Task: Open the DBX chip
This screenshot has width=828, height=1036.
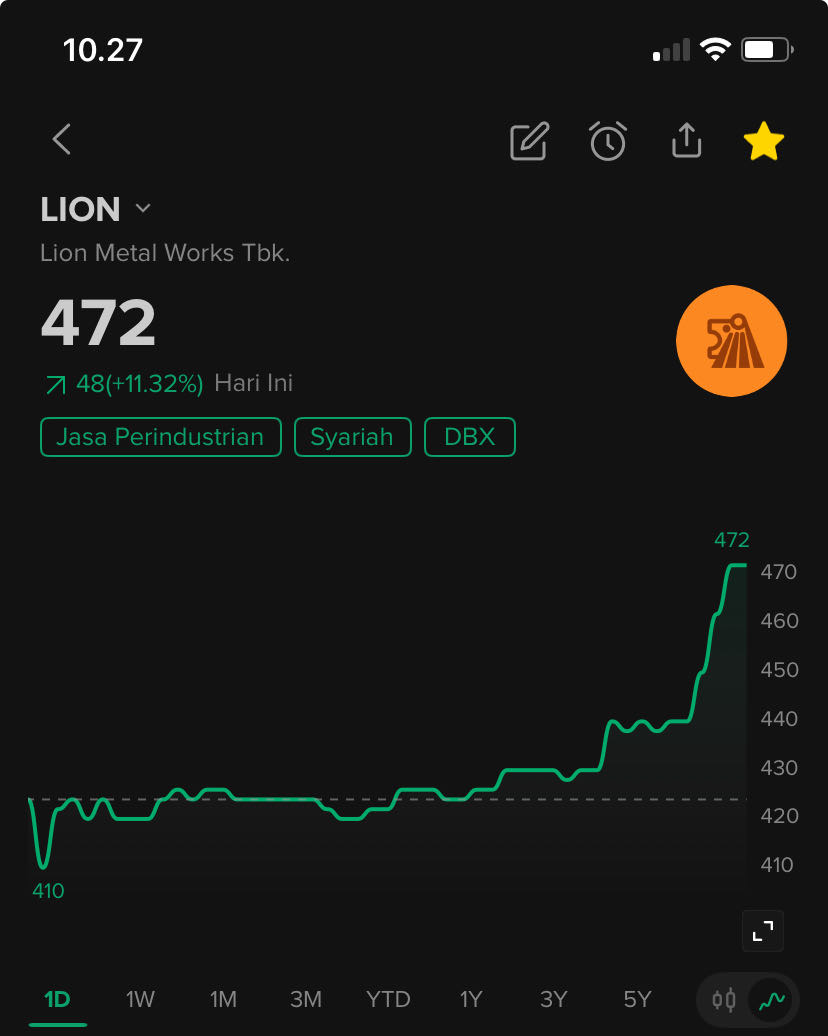Action: point(470,437)
